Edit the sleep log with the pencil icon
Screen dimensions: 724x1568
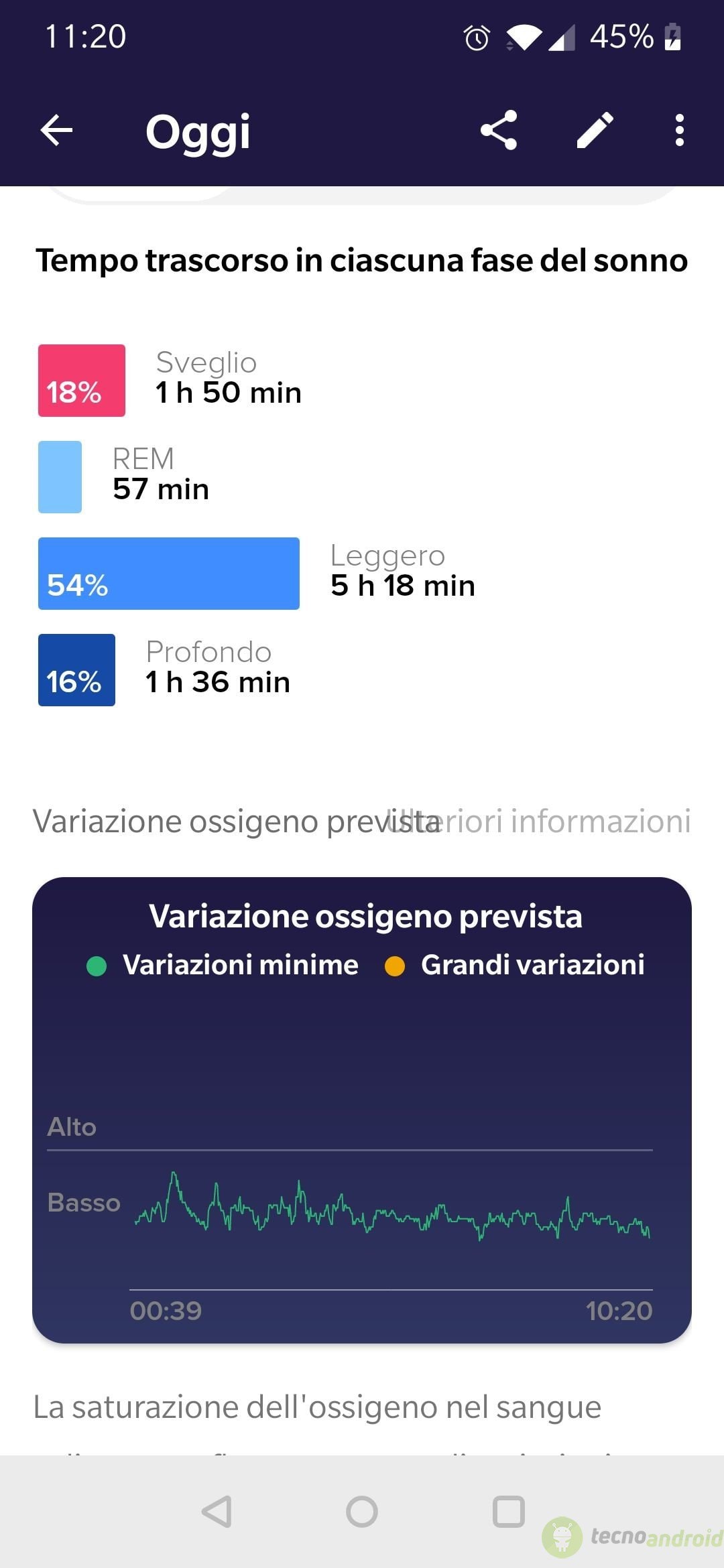click(x=595, y=130)
